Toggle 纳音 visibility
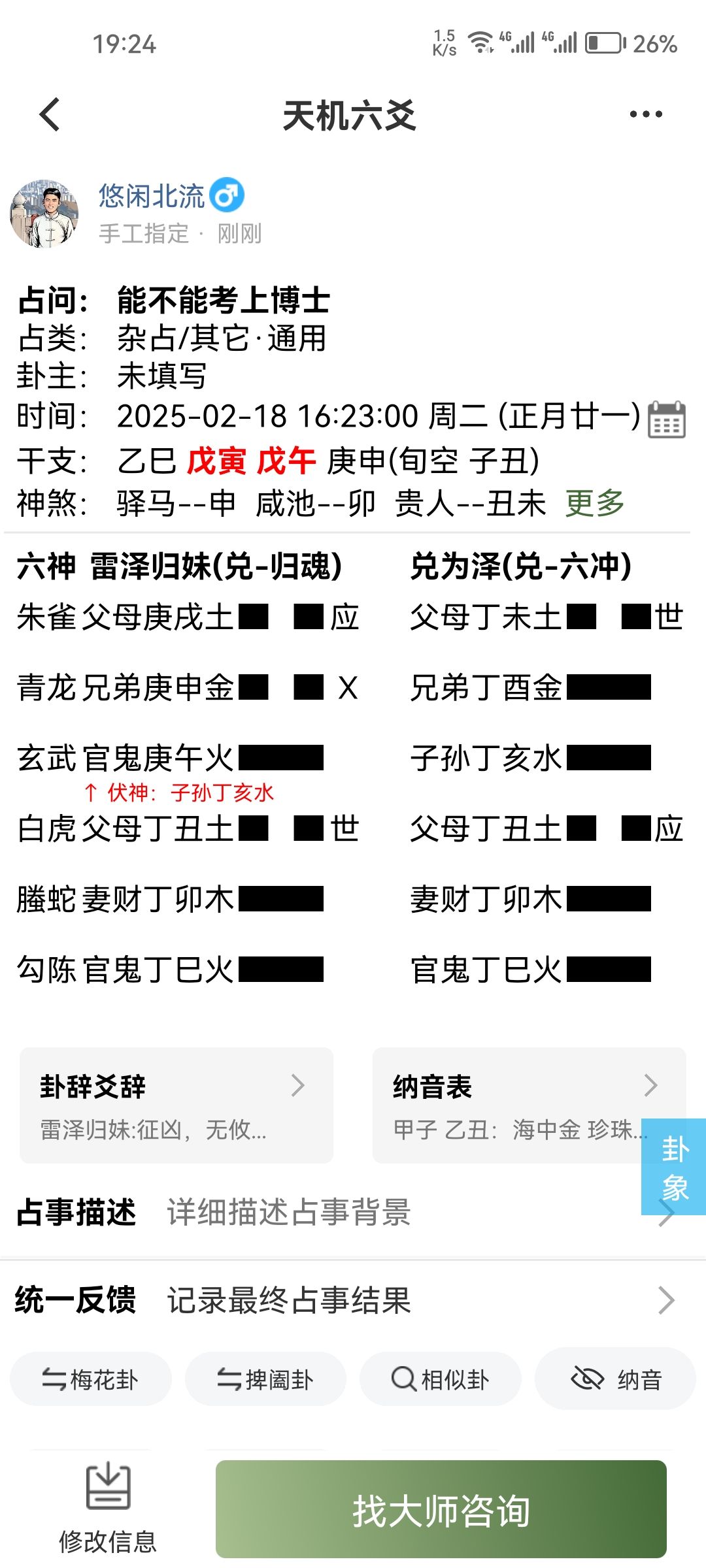The image size is (706, 1568). point(615,1379)
